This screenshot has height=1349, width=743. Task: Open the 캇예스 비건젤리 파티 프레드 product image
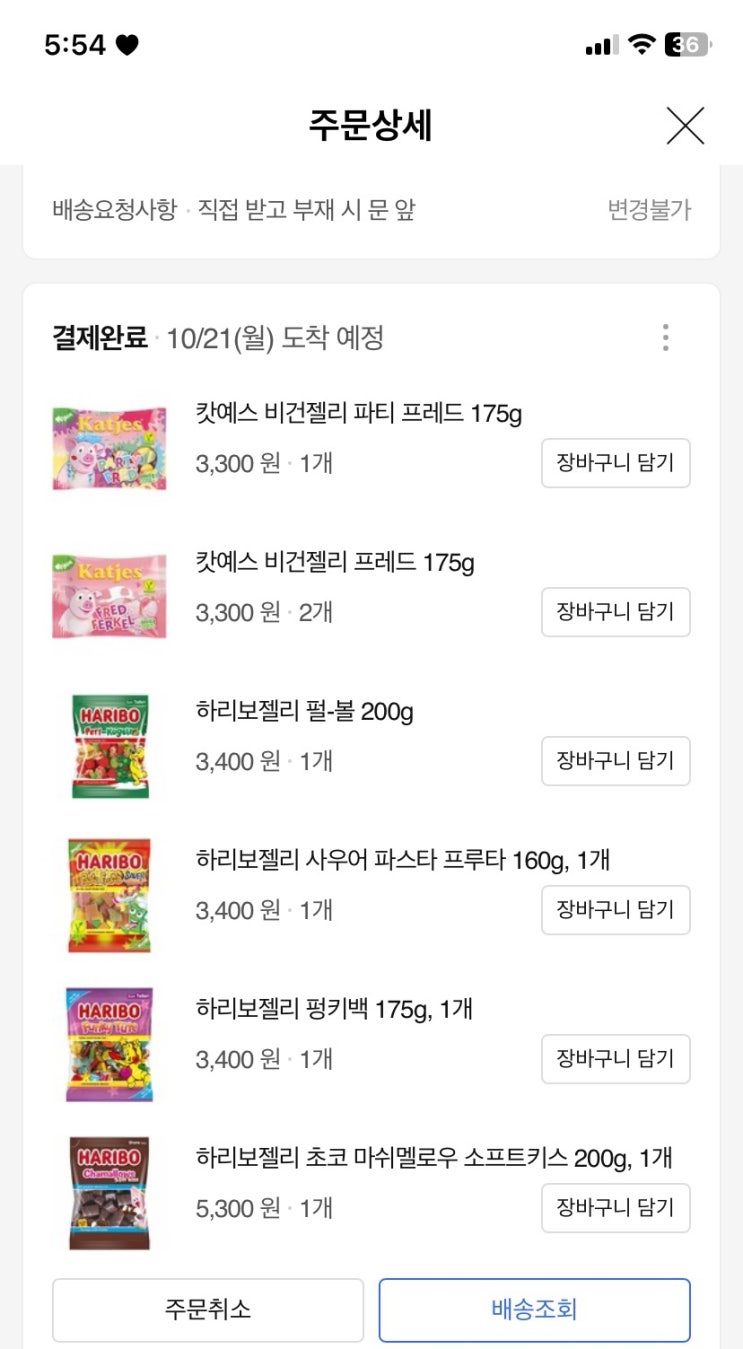[109, 447]
